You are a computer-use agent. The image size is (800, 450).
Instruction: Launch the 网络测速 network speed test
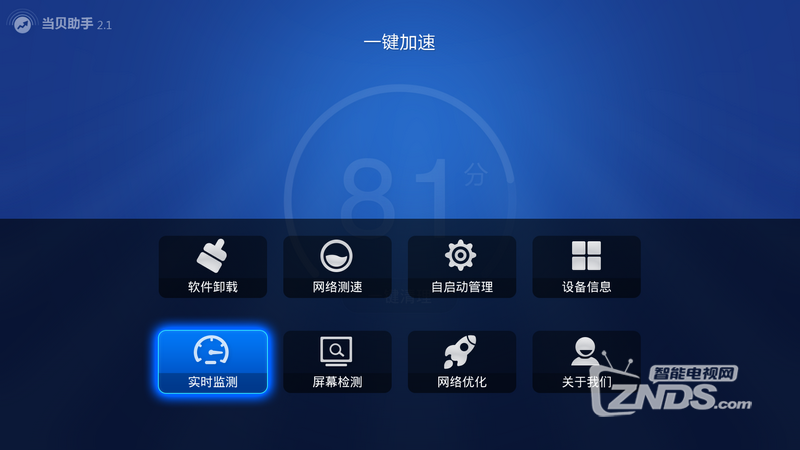coord(337,267)
